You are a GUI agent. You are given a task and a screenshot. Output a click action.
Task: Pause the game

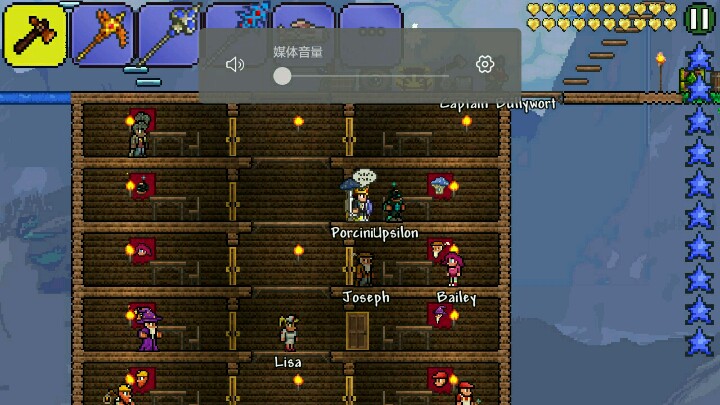pos(698,17)
